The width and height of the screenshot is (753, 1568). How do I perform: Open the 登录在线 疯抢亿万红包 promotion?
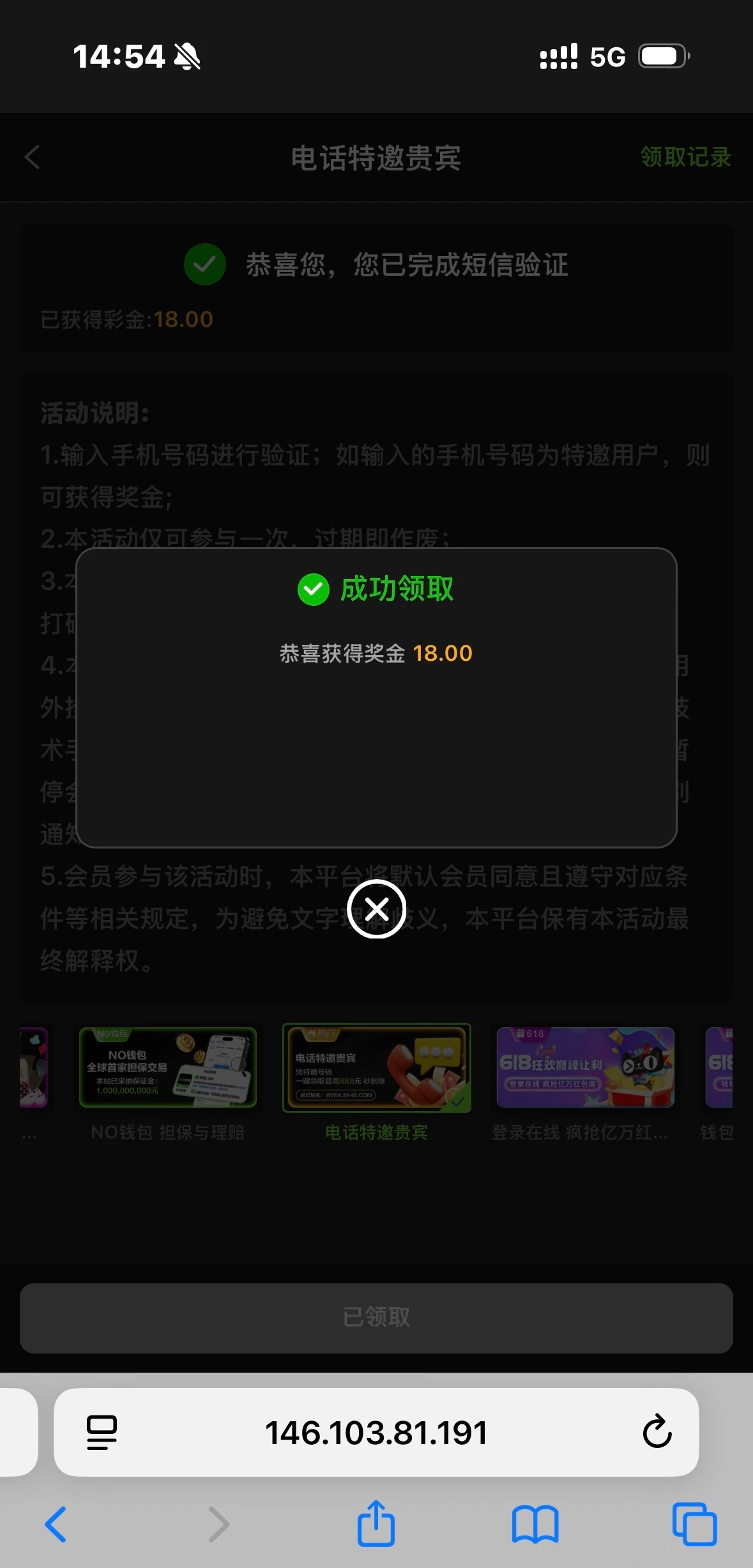click(585, 1067)
